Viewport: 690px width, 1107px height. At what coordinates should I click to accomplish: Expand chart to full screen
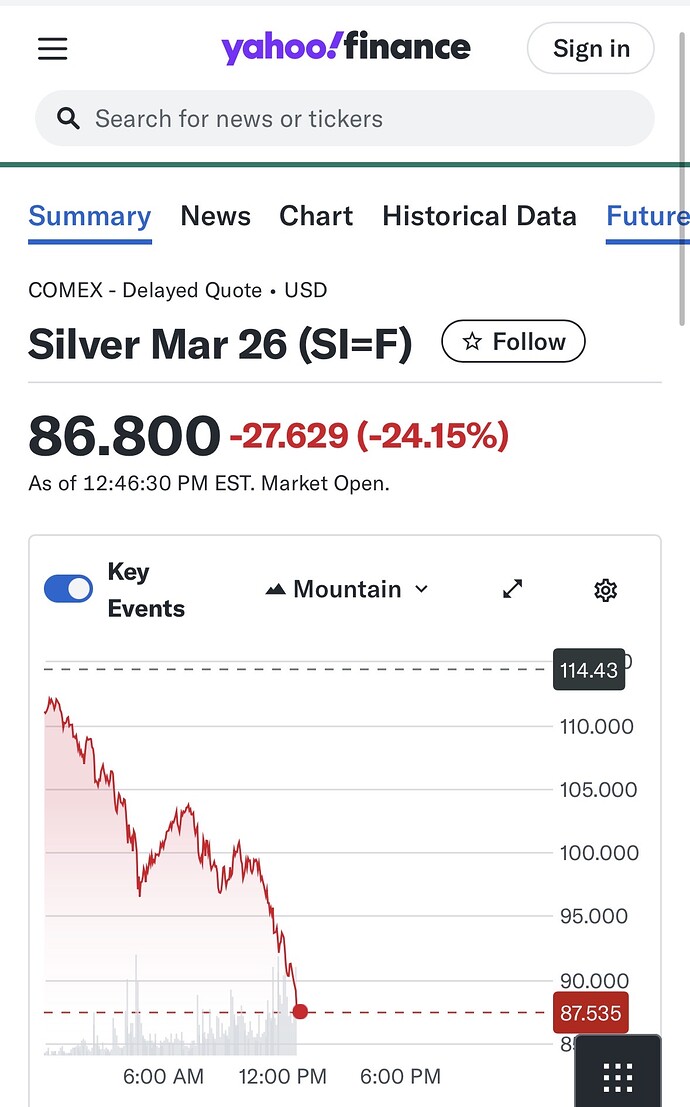click(x=513, y=589)
